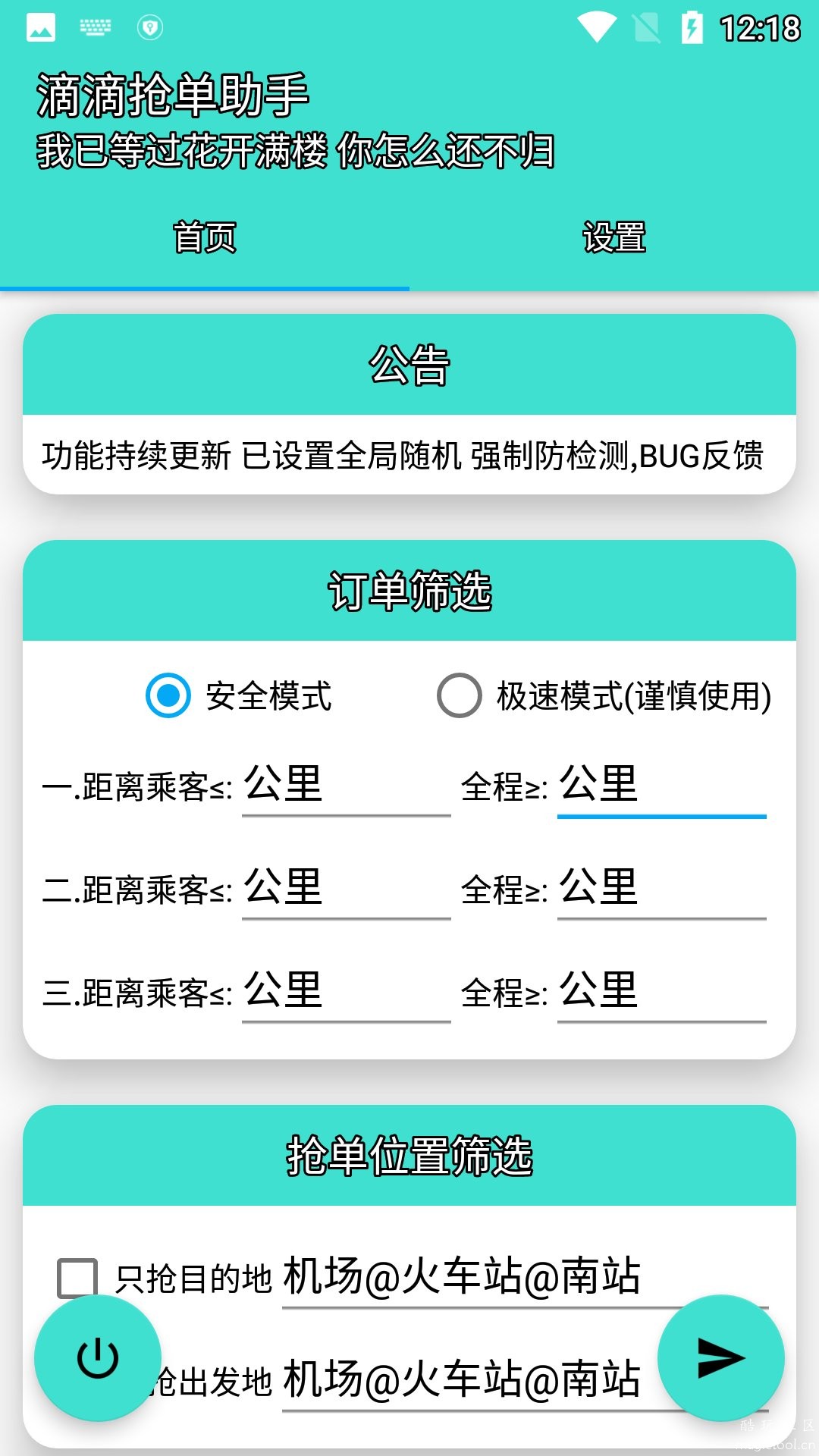The height and width of the screenshot is (1456, 819).
Task: Tap the send arrow floating icon
Action: tap(720, 1357)
